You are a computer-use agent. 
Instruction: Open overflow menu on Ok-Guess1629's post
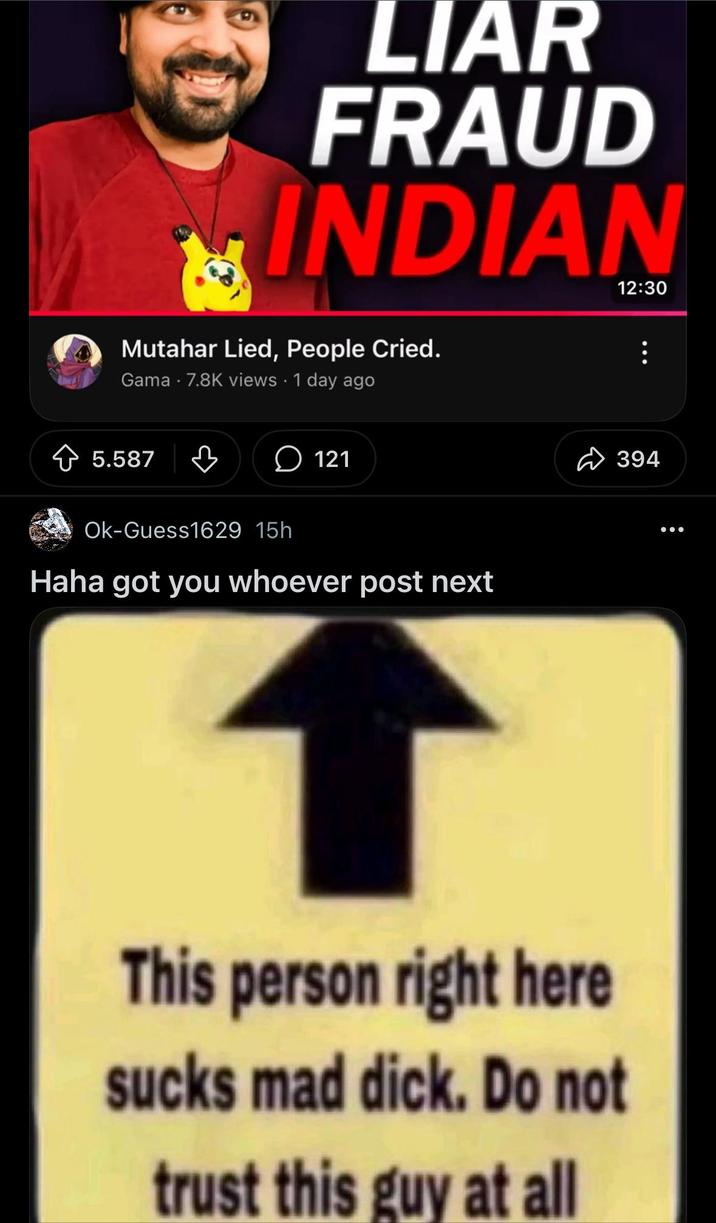pos(672,530)
